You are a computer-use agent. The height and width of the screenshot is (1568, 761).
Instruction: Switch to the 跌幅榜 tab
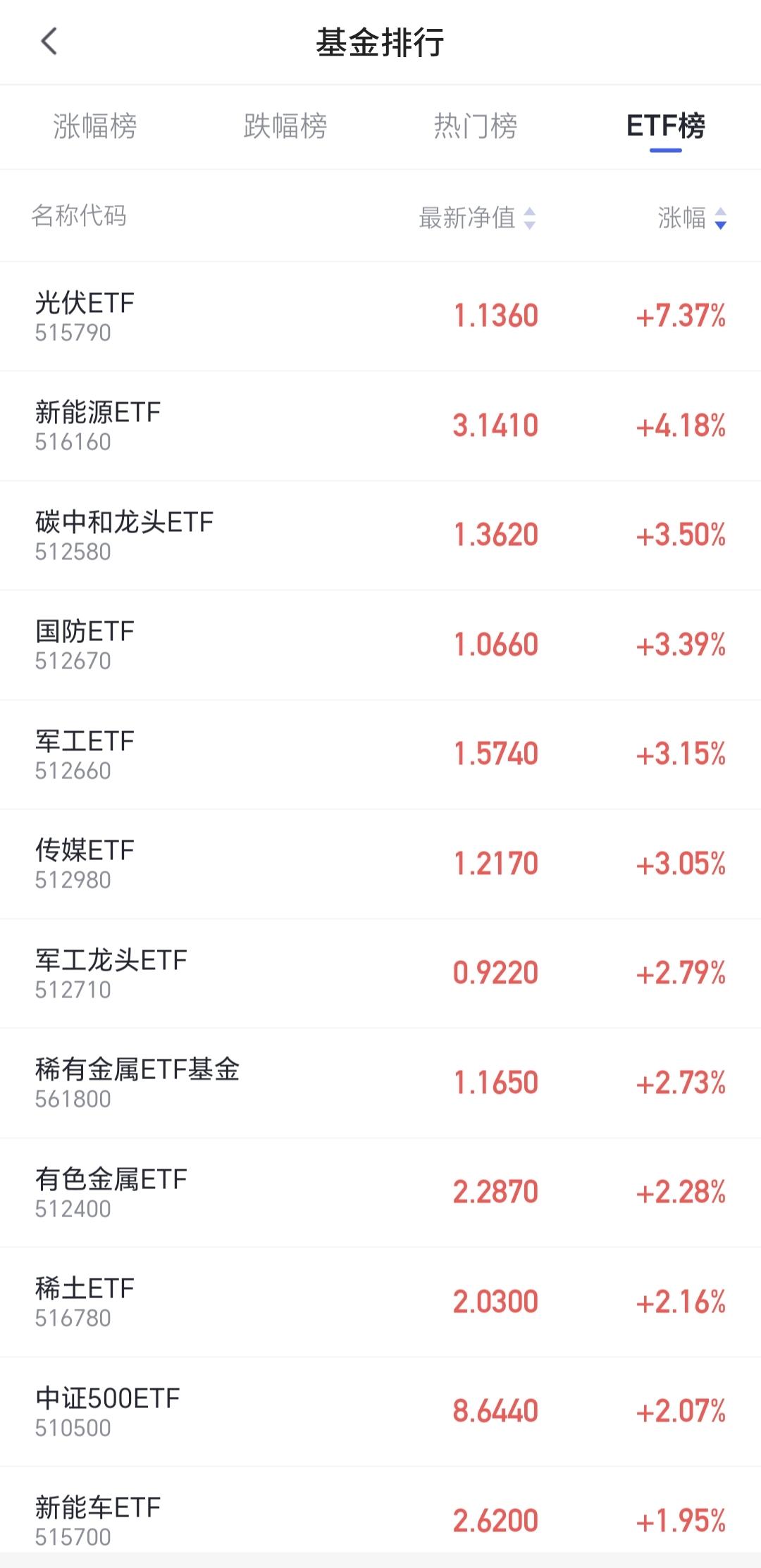[285, 127]
